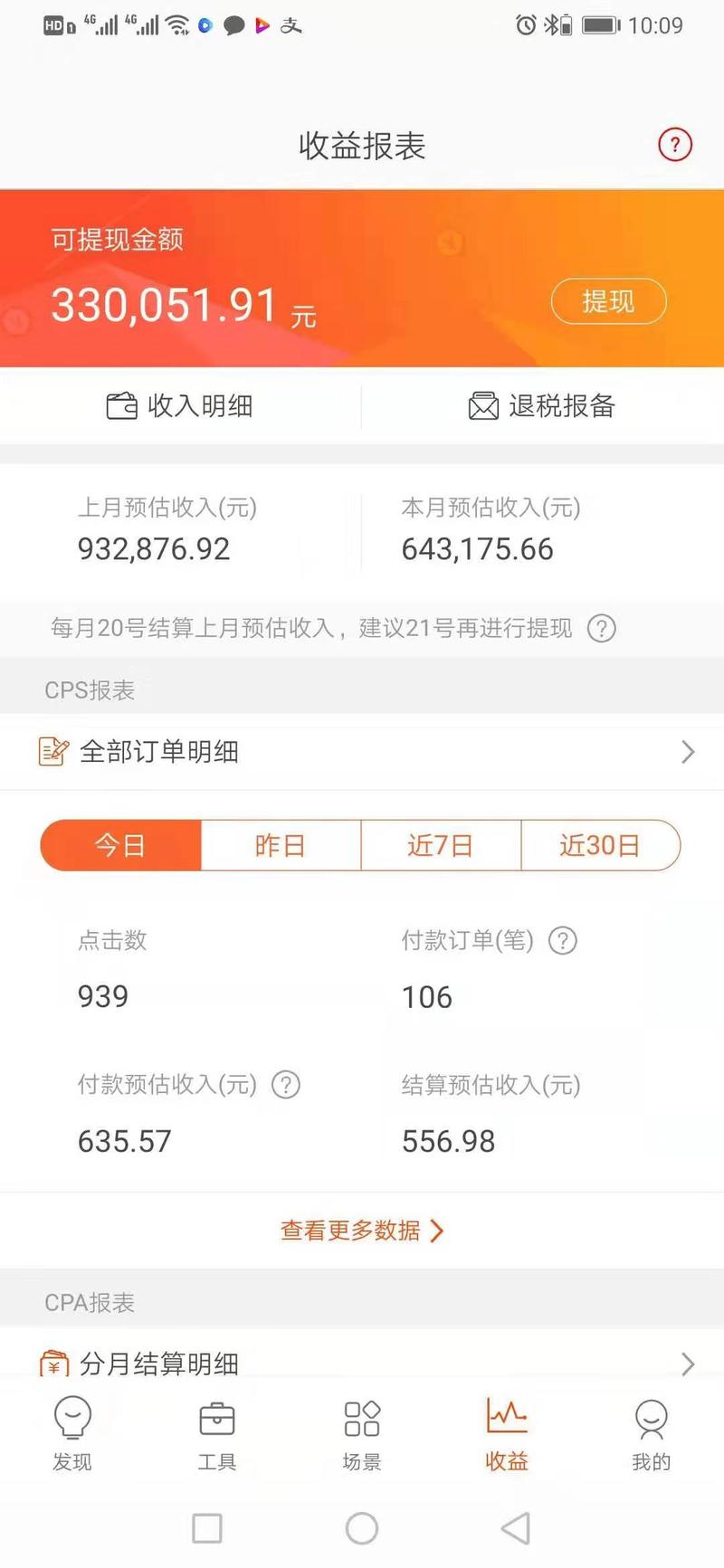Viewport: 724px width, 1568px height.
Task: Switch to the 昨日 tab
Action: pos(281,845)
